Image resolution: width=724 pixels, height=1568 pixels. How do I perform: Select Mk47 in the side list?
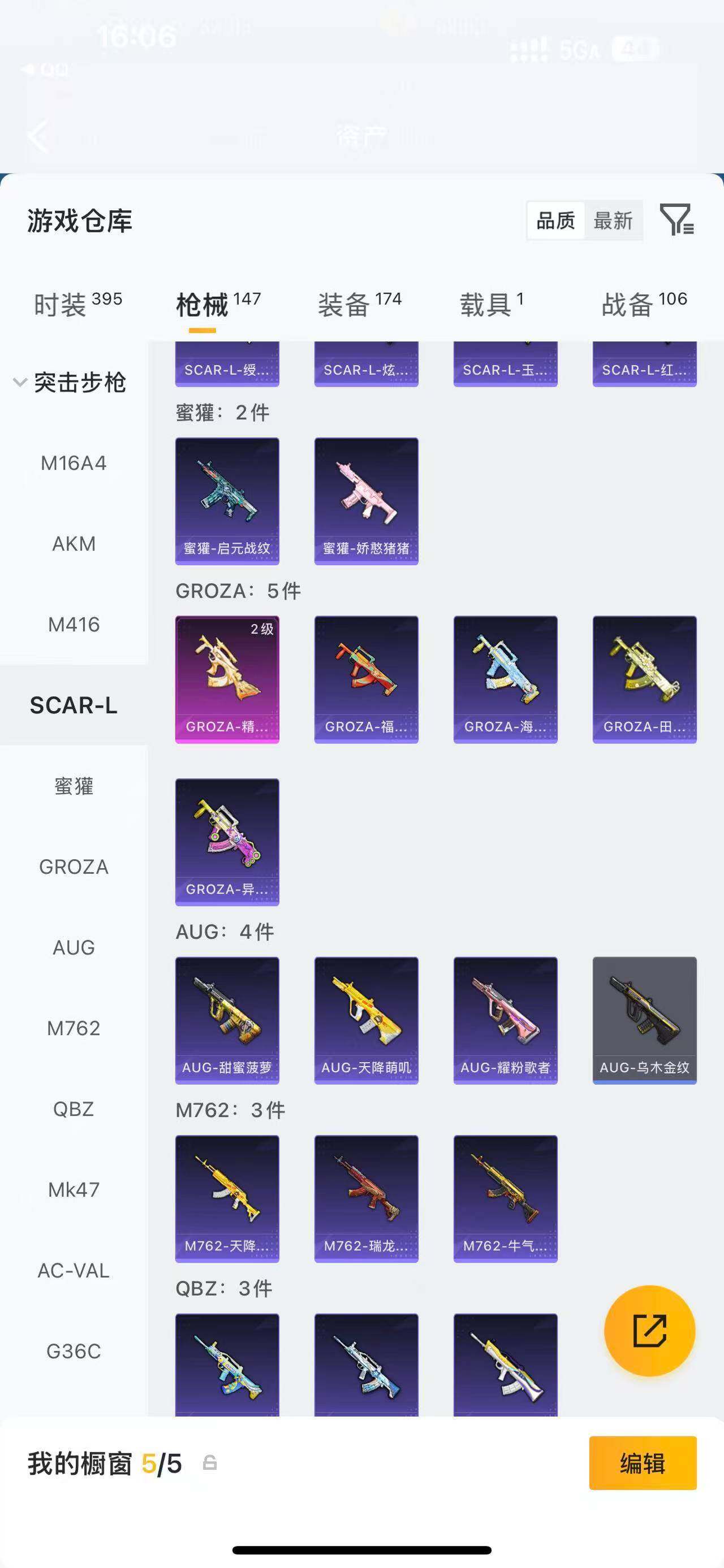point(74,1189)
